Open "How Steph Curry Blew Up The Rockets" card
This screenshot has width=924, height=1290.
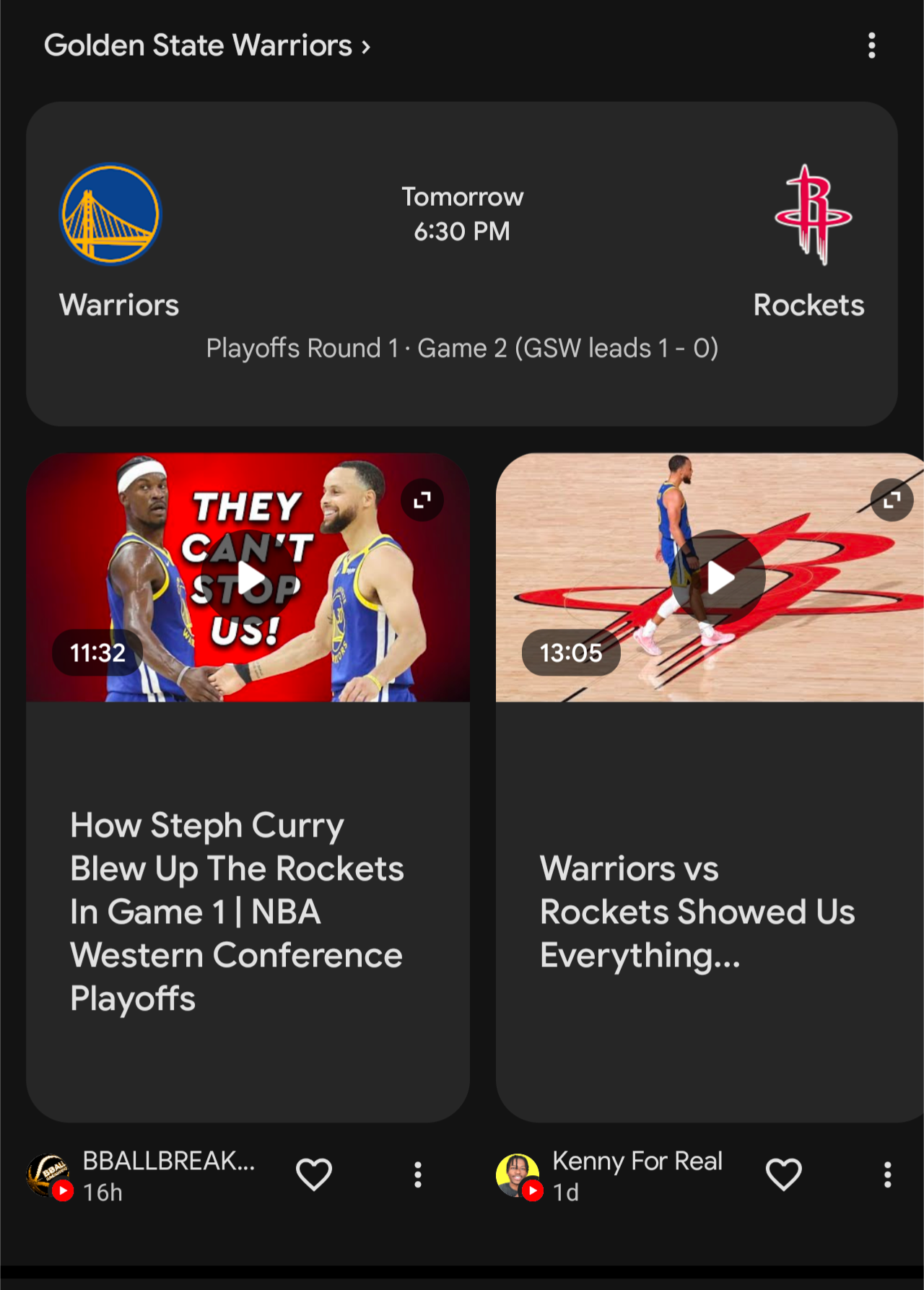pyautogui.click(x=237, y=911)
